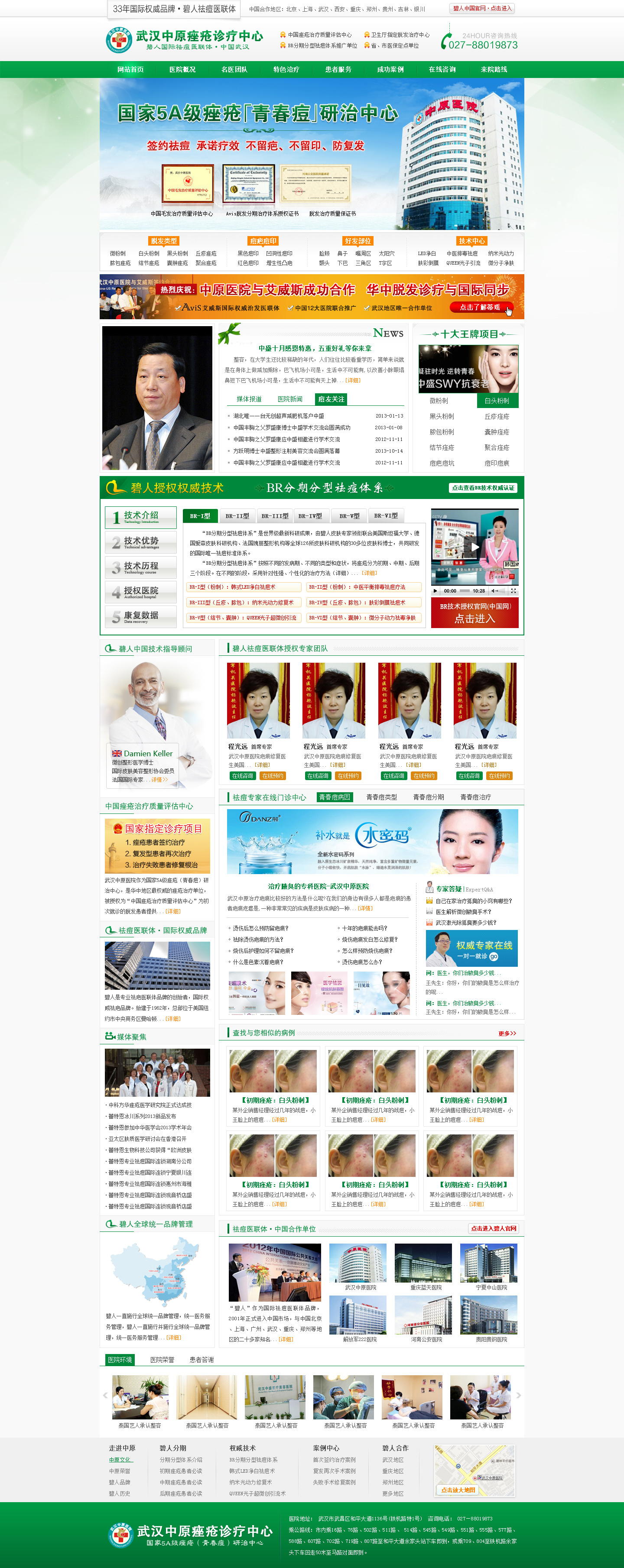The image size is (624, 1568).
Task: Open the 技术优势 side menu item
Action: (141, 542)
